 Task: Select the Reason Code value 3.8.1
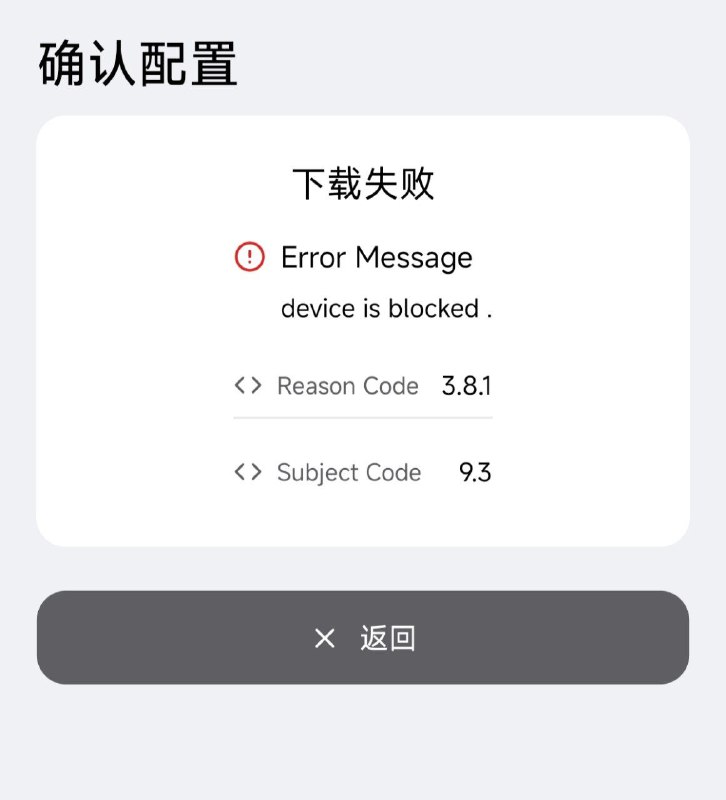(466, 386)
